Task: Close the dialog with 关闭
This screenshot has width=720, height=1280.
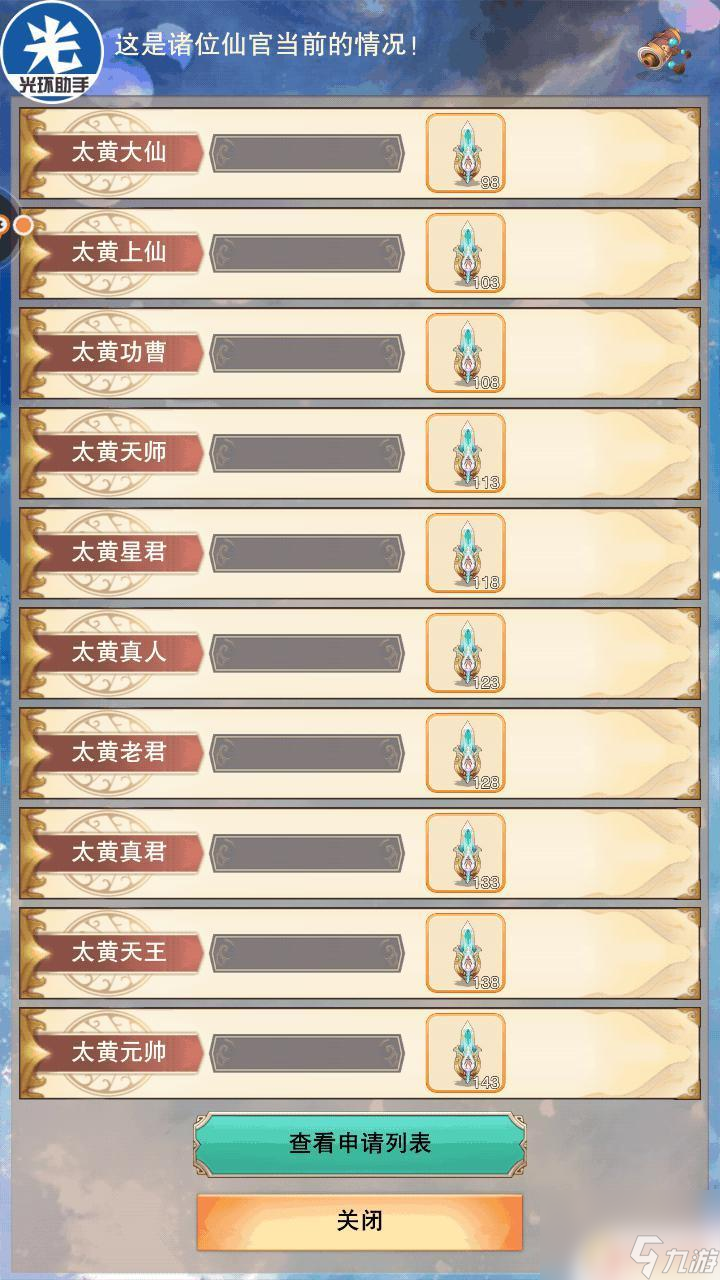Action: coord(360,1221)
